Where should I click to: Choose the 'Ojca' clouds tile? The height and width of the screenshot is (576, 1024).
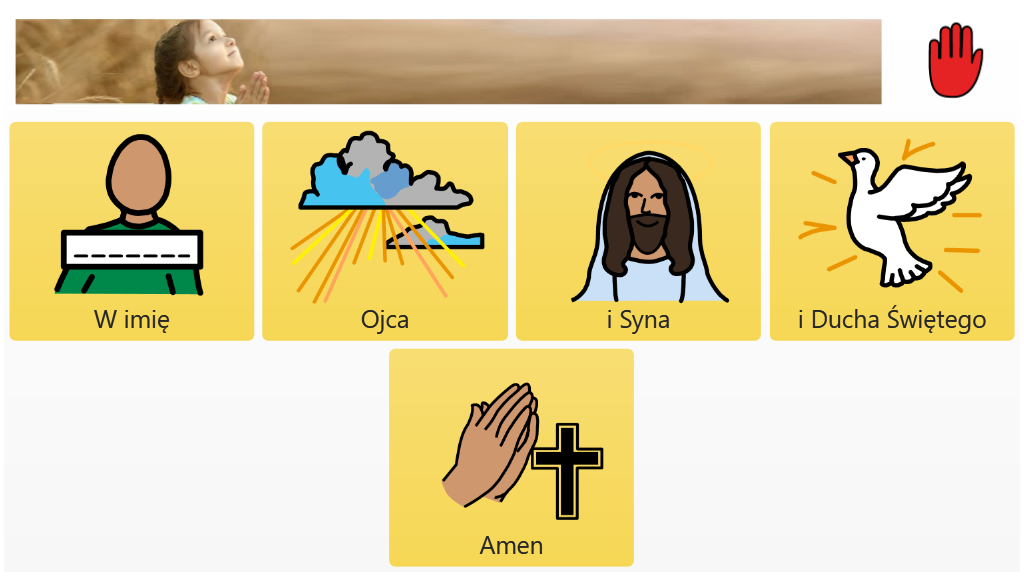pos(385,231)
